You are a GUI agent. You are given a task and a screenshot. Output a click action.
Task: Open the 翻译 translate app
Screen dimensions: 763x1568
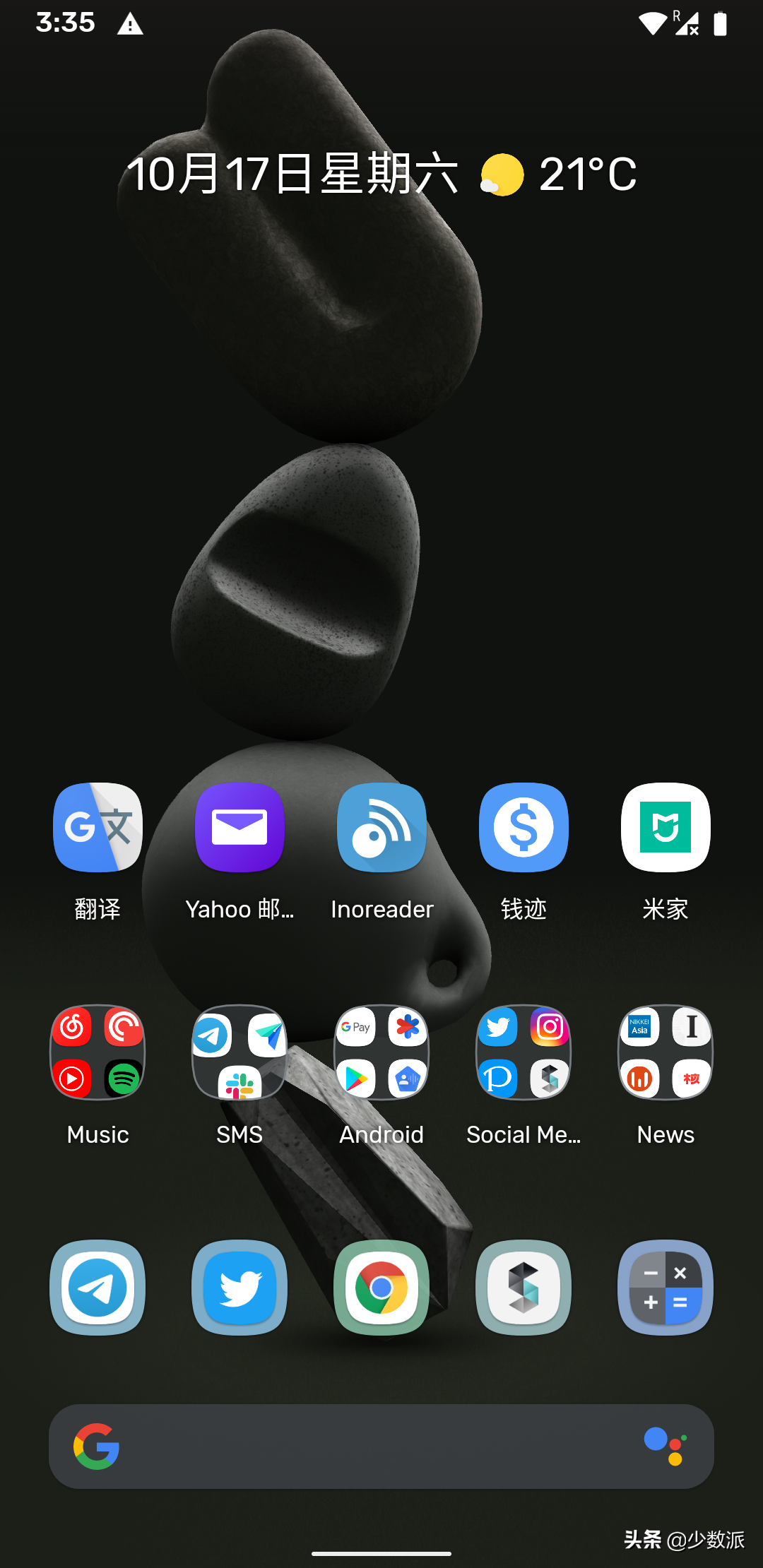pyautogui.click(x=97, y=827)
